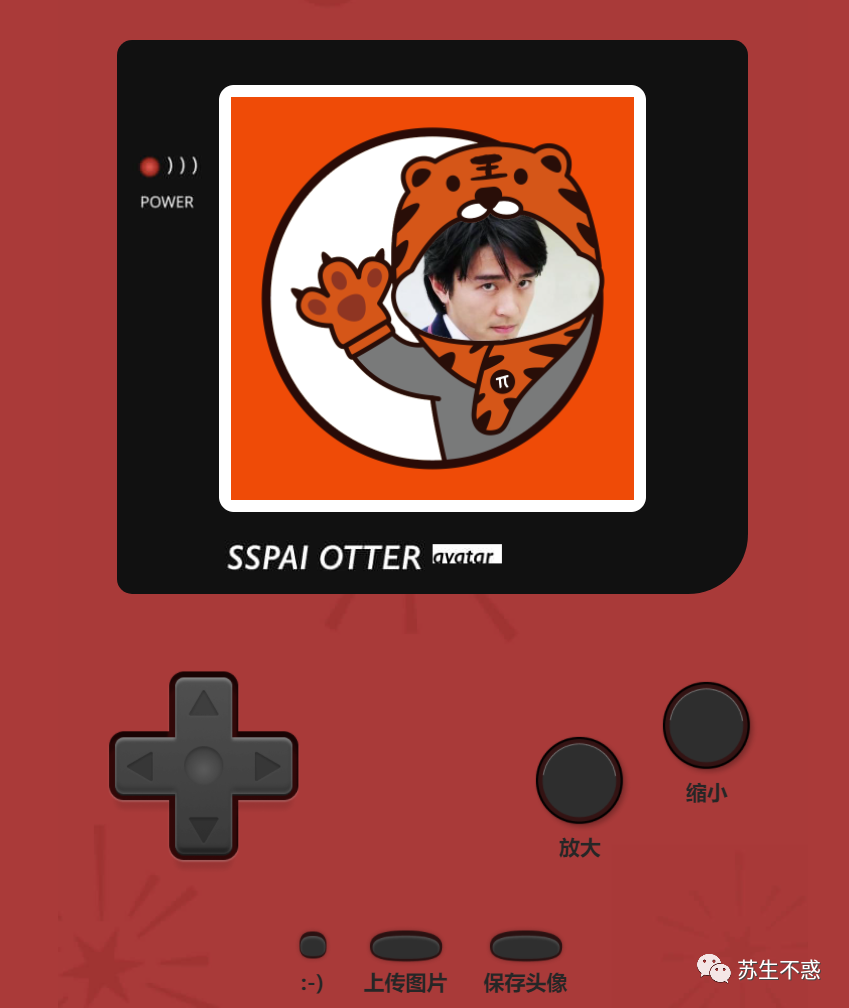Viewport: 849px width, 1008px height.
Task: Nudge image left with the D-pad left arrow
Action: pos(140,767)
